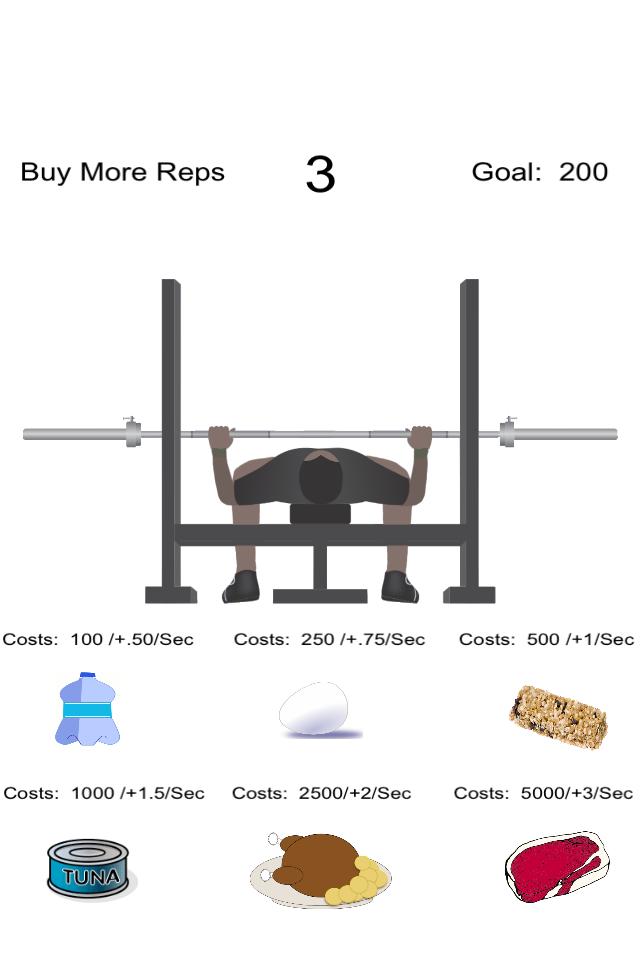Viewport: 640px width, 960px height.
Task: Buy the roast chicken costing 2500
Action: tap(320, 869)
